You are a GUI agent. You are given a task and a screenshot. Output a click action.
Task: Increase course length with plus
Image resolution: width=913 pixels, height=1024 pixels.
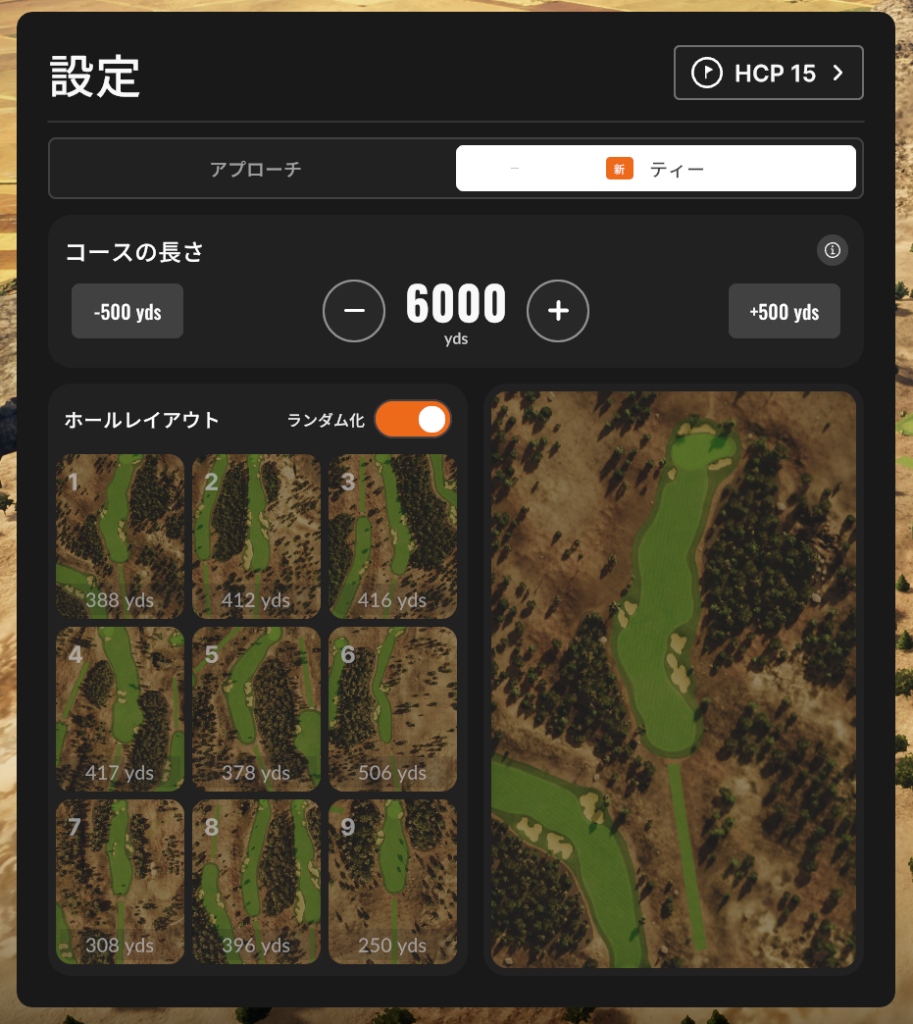pos(558,311)
